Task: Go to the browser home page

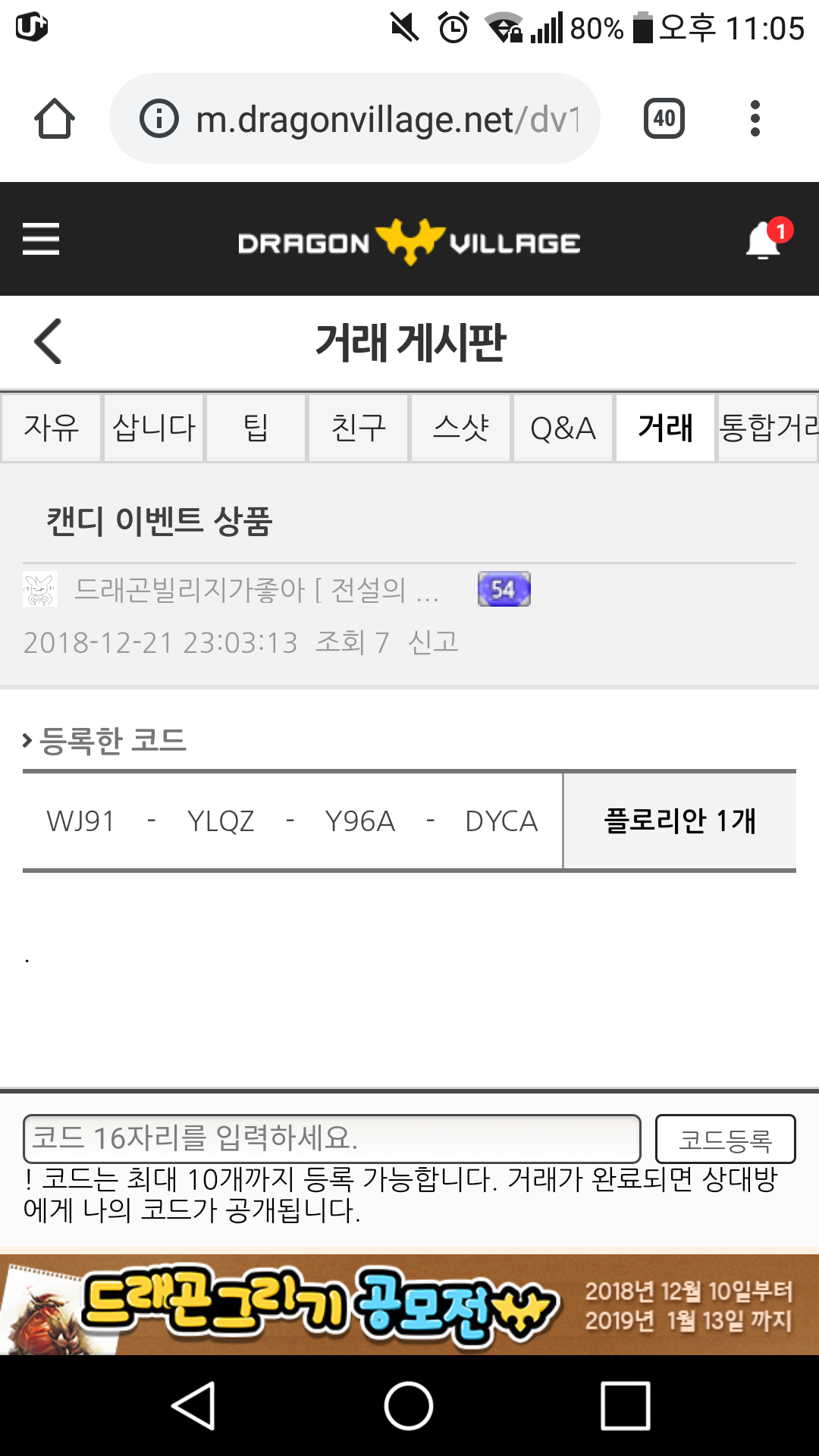Action: pos(55,118)
